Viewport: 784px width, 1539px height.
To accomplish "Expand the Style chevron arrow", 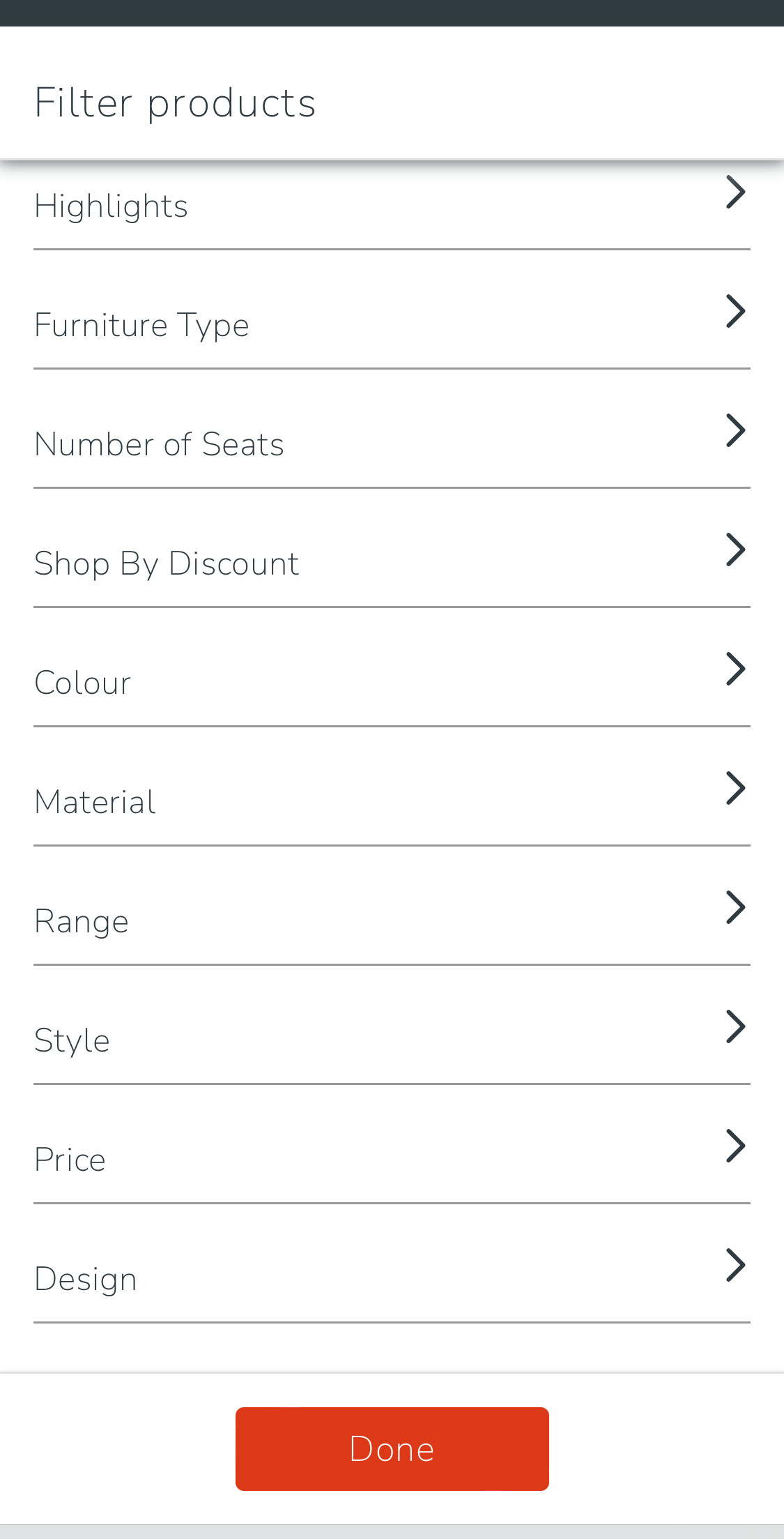I will [735, 1026].
